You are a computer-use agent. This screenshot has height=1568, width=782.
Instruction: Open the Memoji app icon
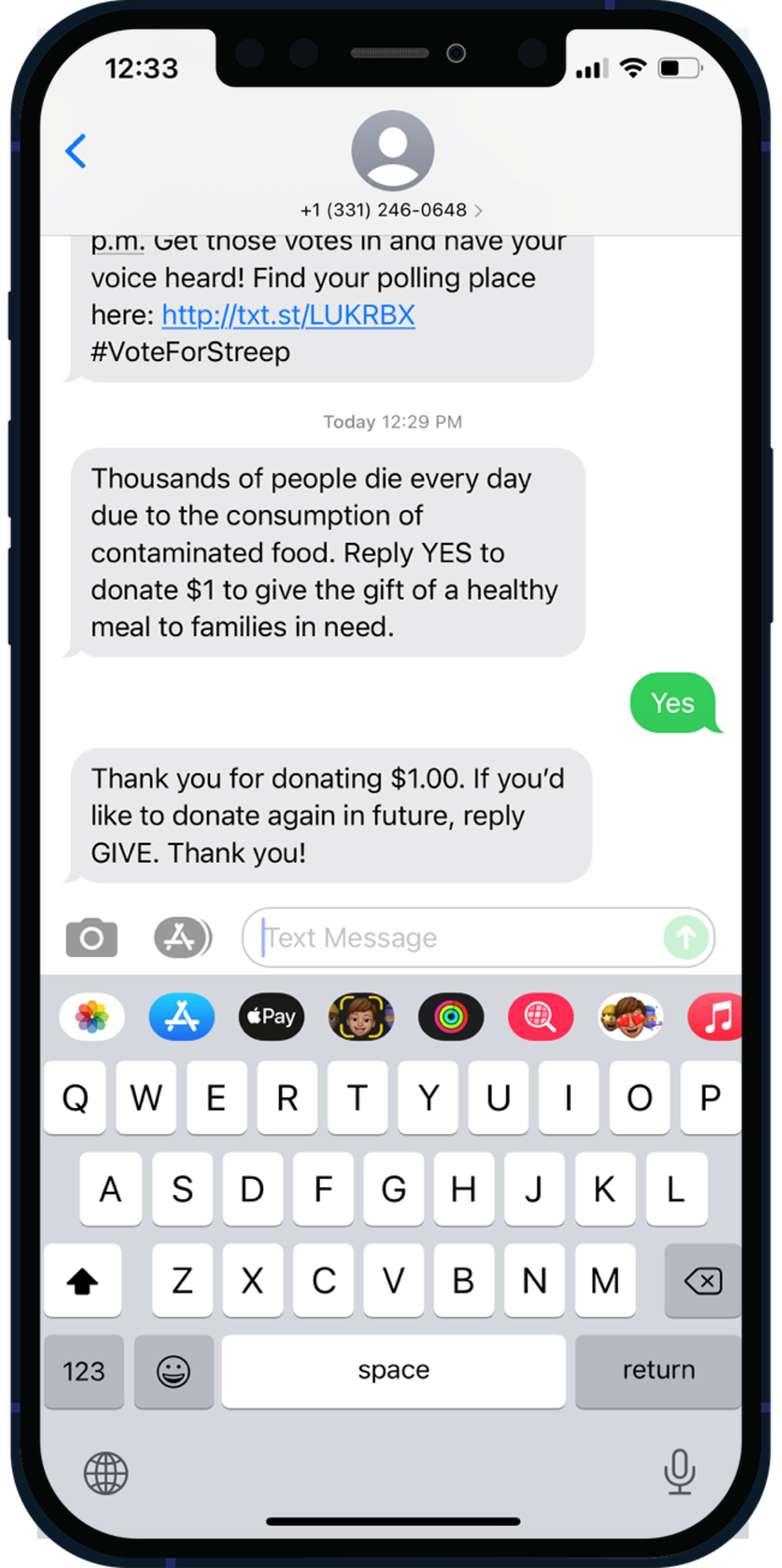[361, 1017]
